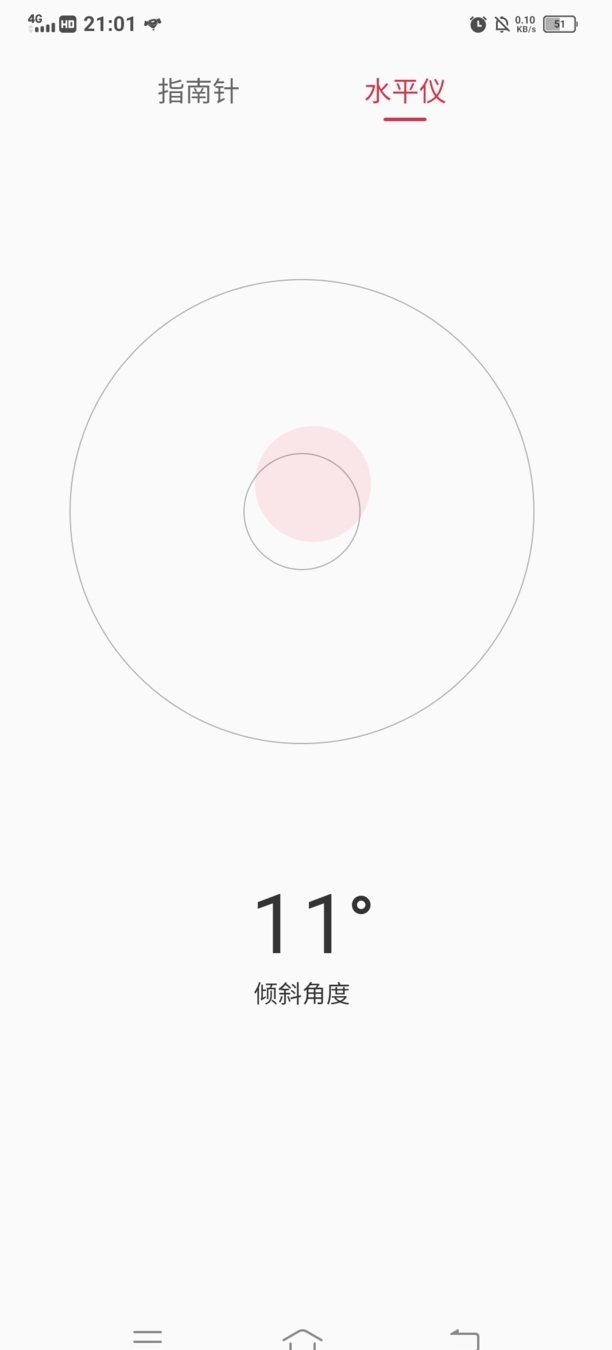Go to the home screen
This screenshot has width=612, height=1350.
302,1337
